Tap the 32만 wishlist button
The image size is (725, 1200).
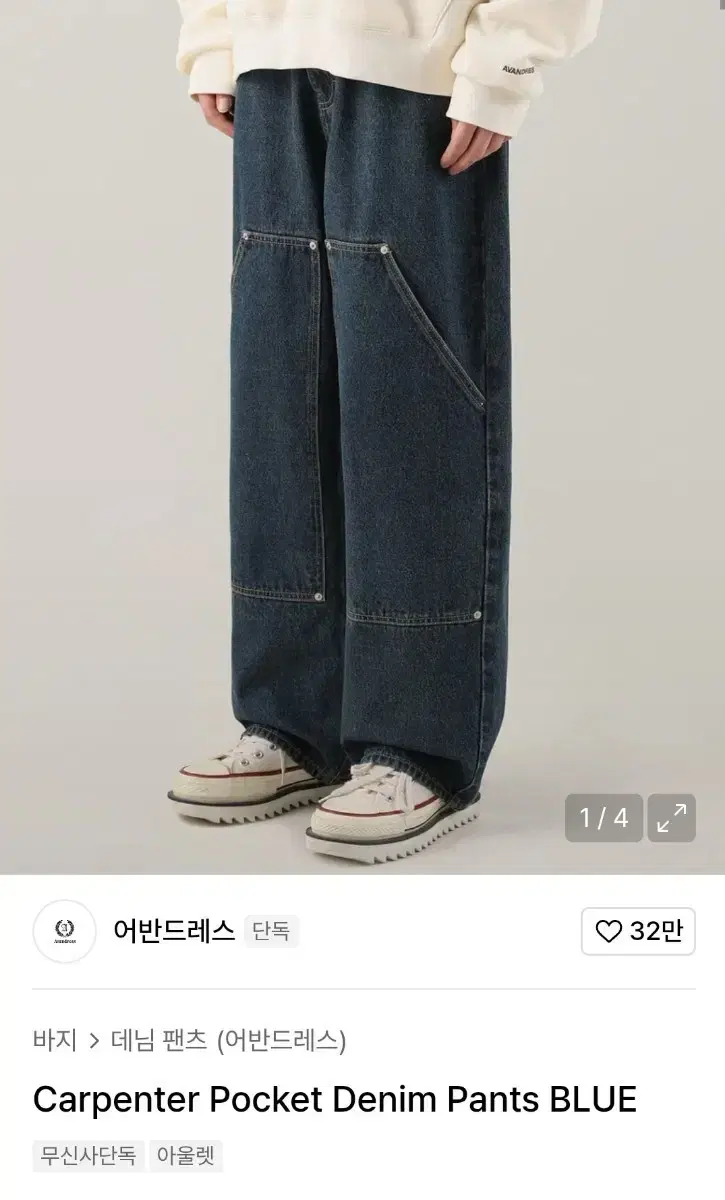pyautogui.click(x=637, y=931)
